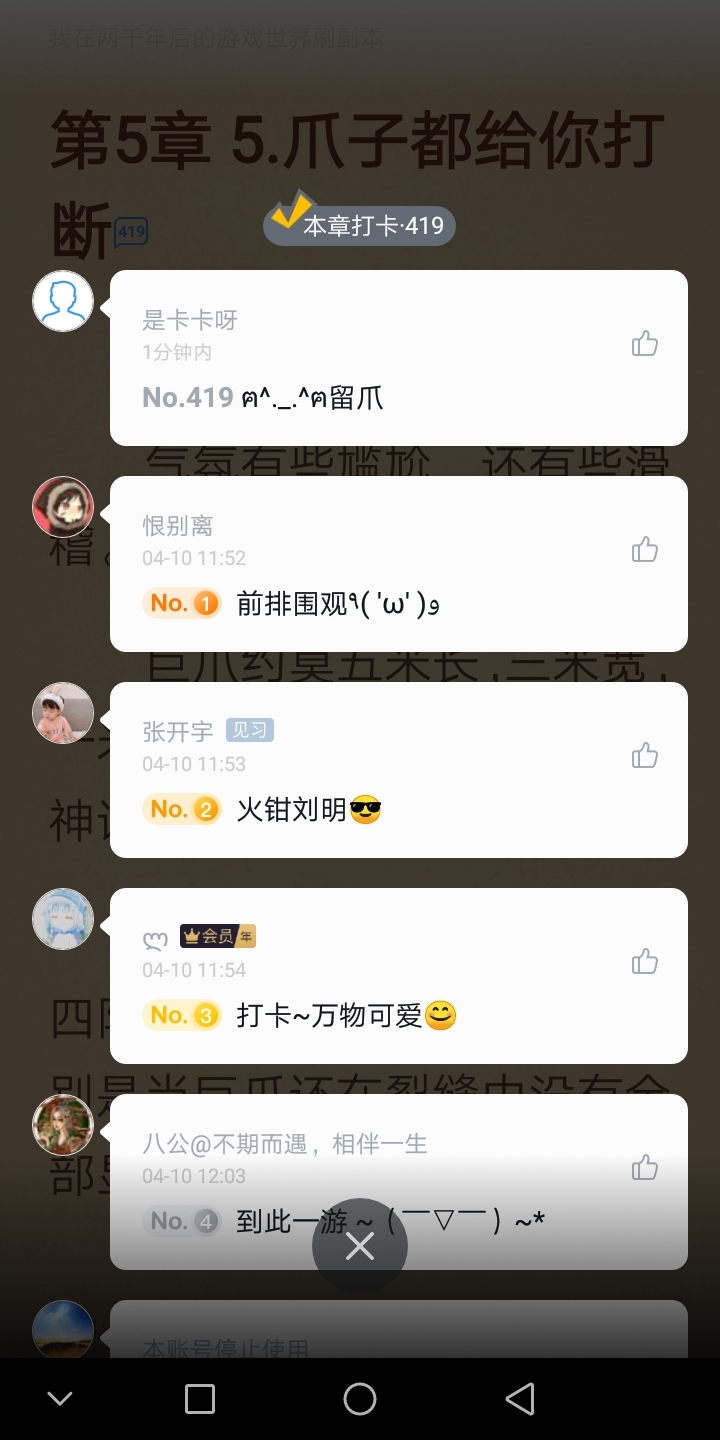Open 是卡卡呀's profile avatar
The image size is (720, 1440).
pos(63,301)
